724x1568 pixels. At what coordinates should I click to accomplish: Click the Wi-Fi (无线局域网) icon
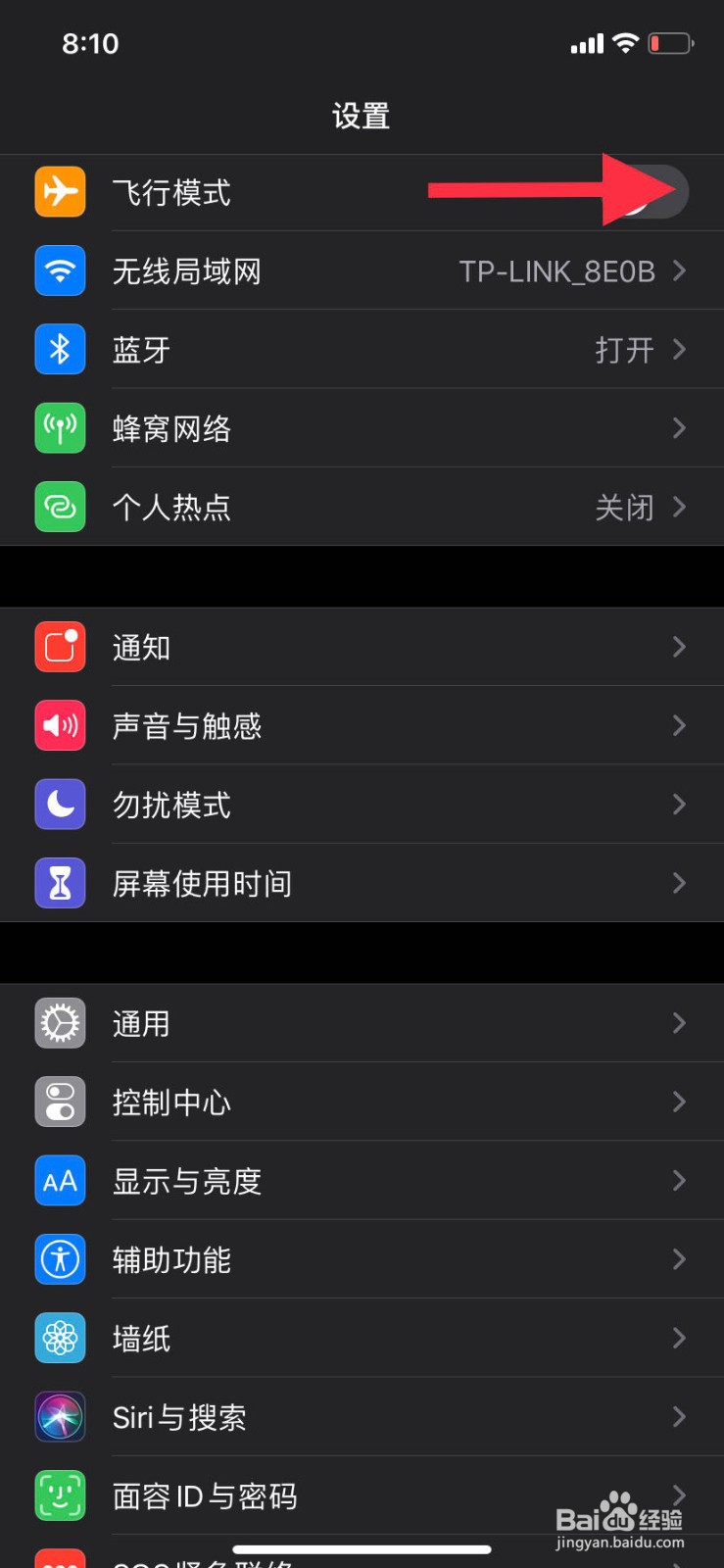[x=59, y=270]
